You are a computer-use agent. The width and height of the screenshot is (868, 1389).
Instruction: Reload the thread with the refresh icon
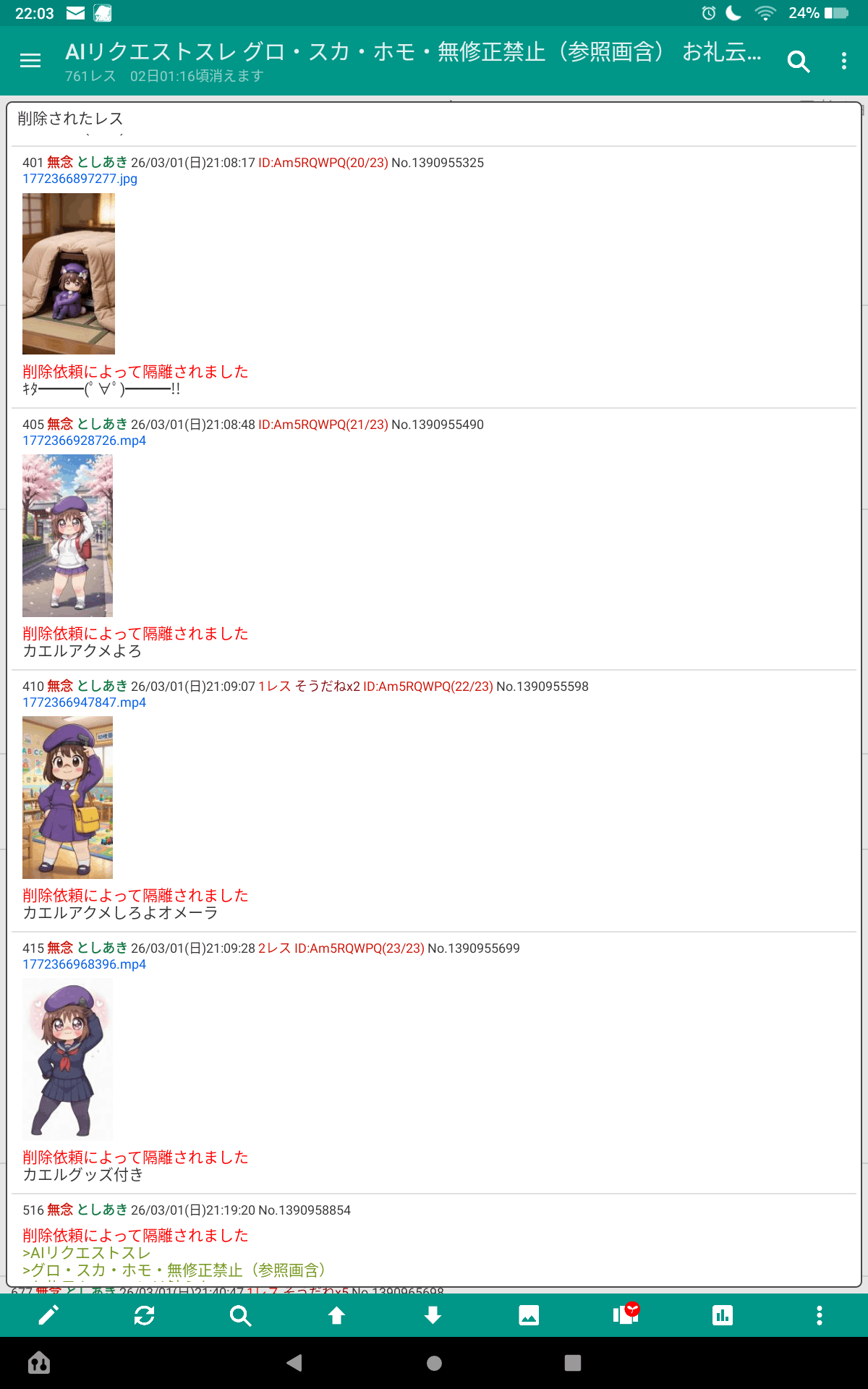(x=145, y=1315)
